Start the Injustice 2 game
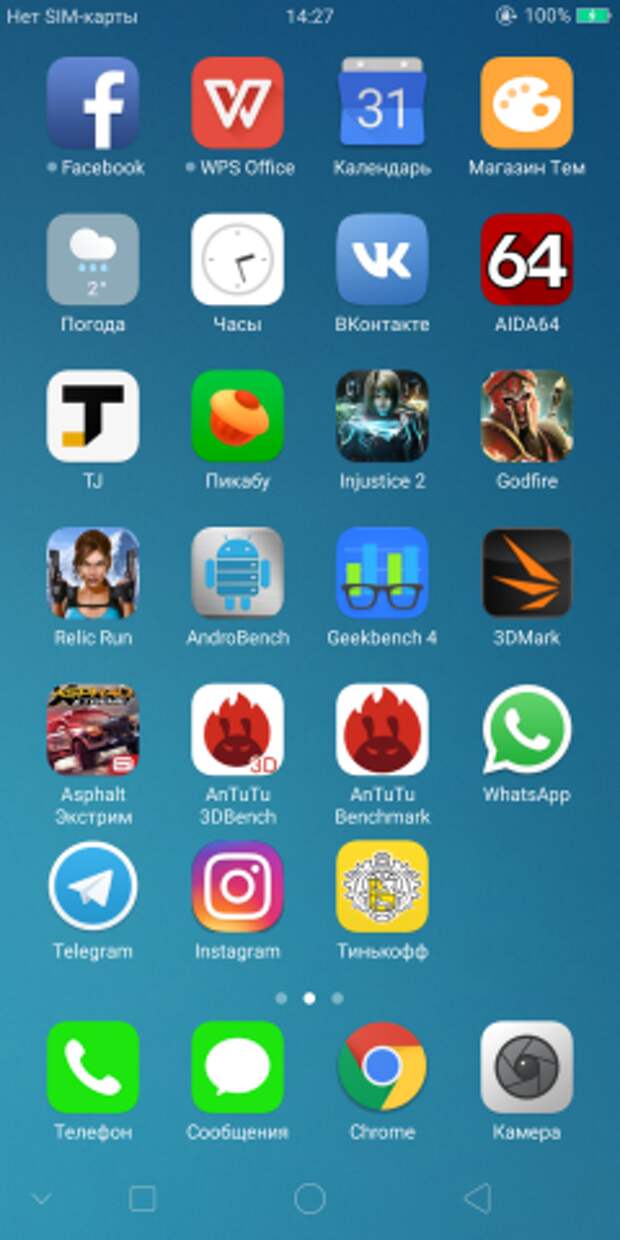The width and height of the screenshot is (620, 1240). coord(382,416)
